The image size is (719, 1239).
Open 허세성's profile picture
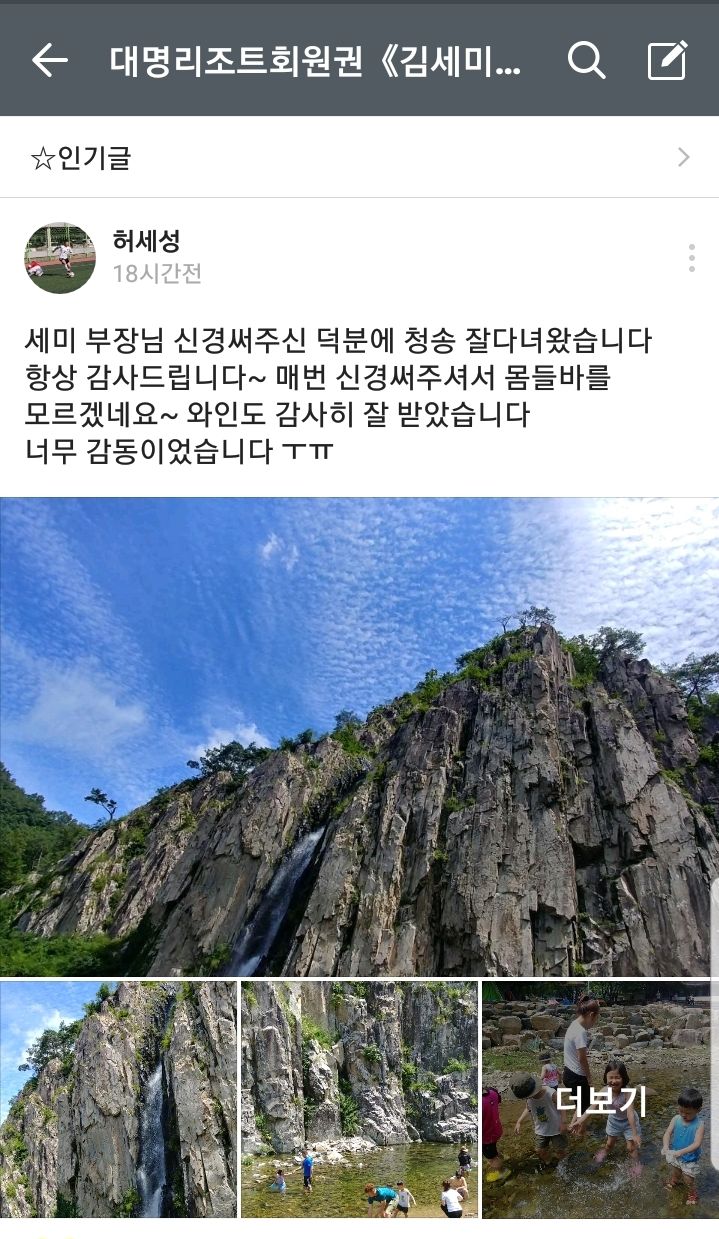tap(60, 257)
